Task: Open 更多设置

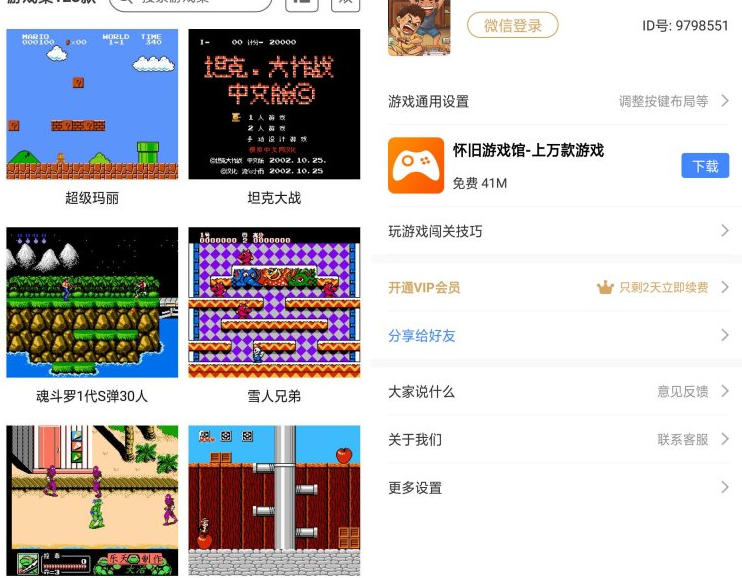Action: pyautogui.click(x=558, y=487)
